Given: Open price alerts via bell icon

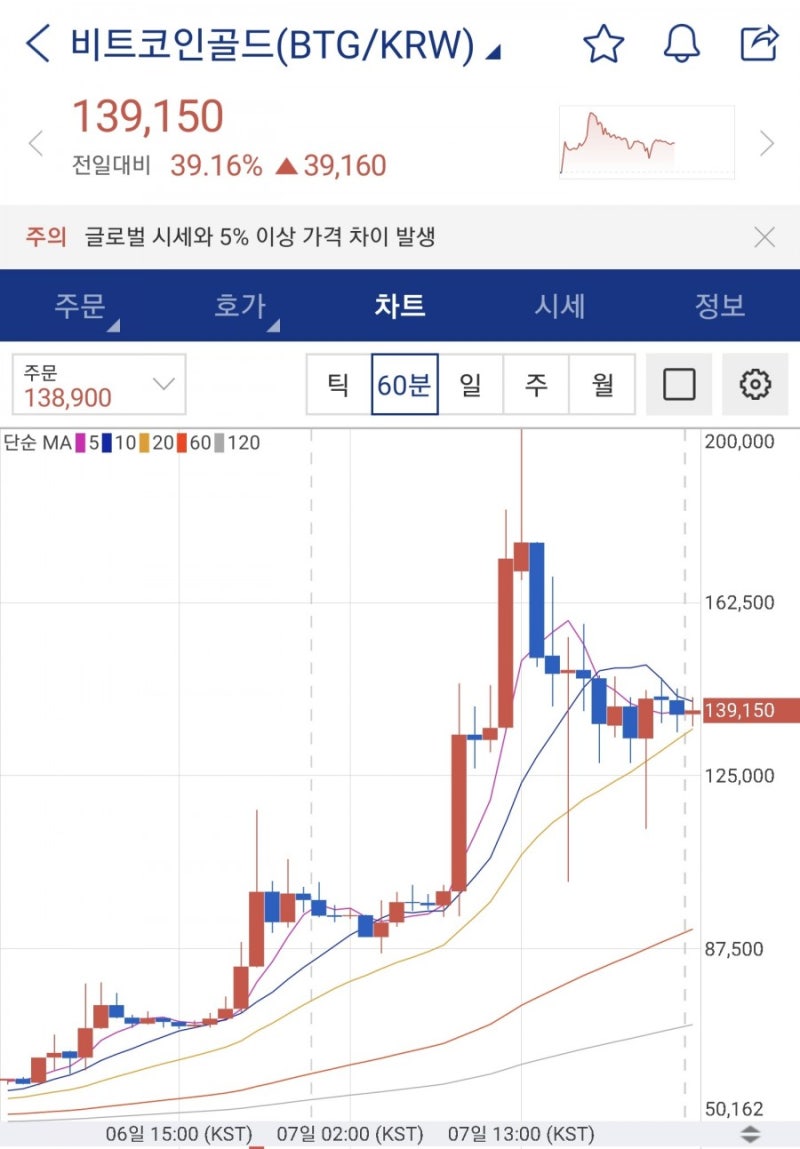Looking at the screenshot, I should (x=681, y=43).
